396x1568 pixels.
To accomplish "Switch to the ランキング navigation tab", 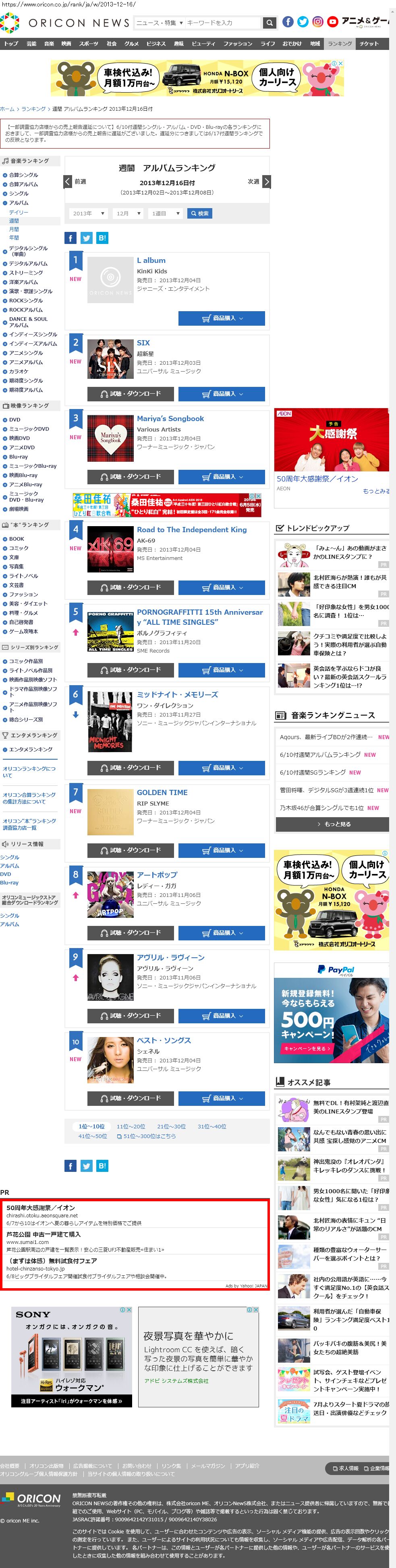I will (339, 44).
